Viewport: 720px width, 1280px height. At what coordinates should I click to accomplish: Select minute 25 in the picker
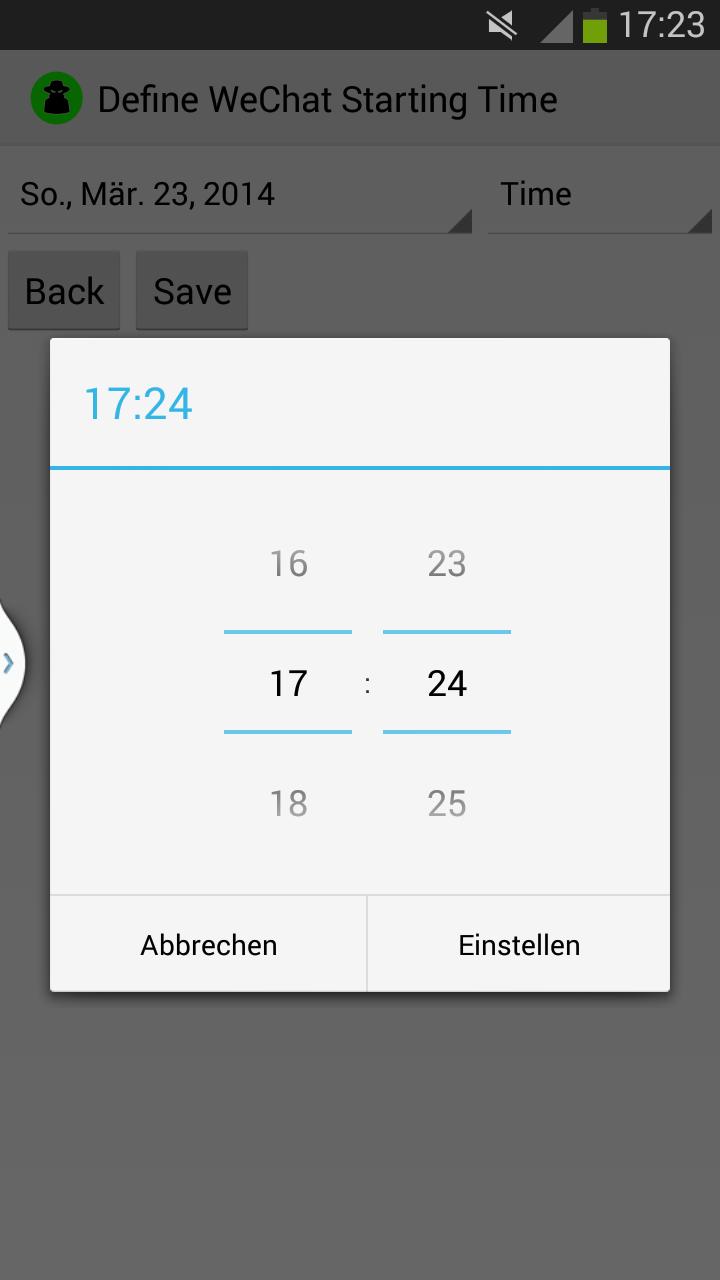pyautogui.click(x=447, y=803)
